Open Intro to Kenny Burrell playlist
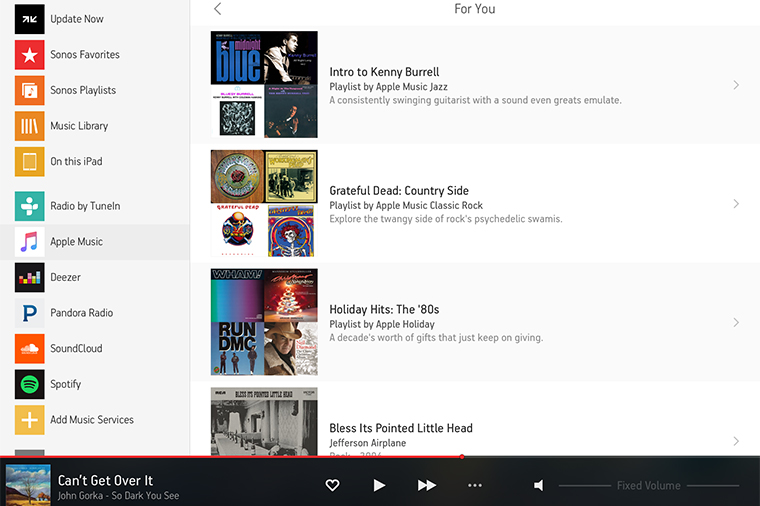This screenshot has height=506, width=760. click(475, 85)
